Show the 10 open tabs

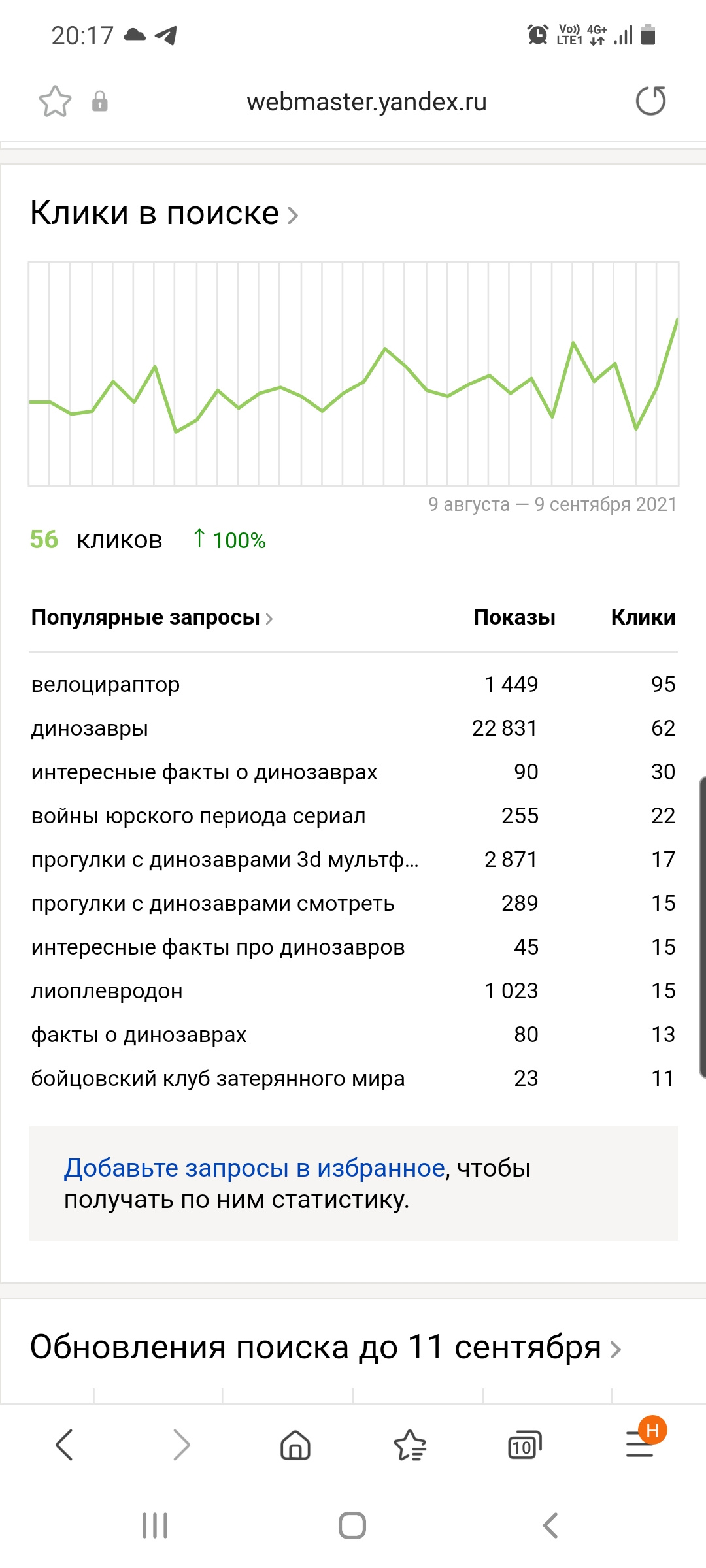pos(524,1445)
